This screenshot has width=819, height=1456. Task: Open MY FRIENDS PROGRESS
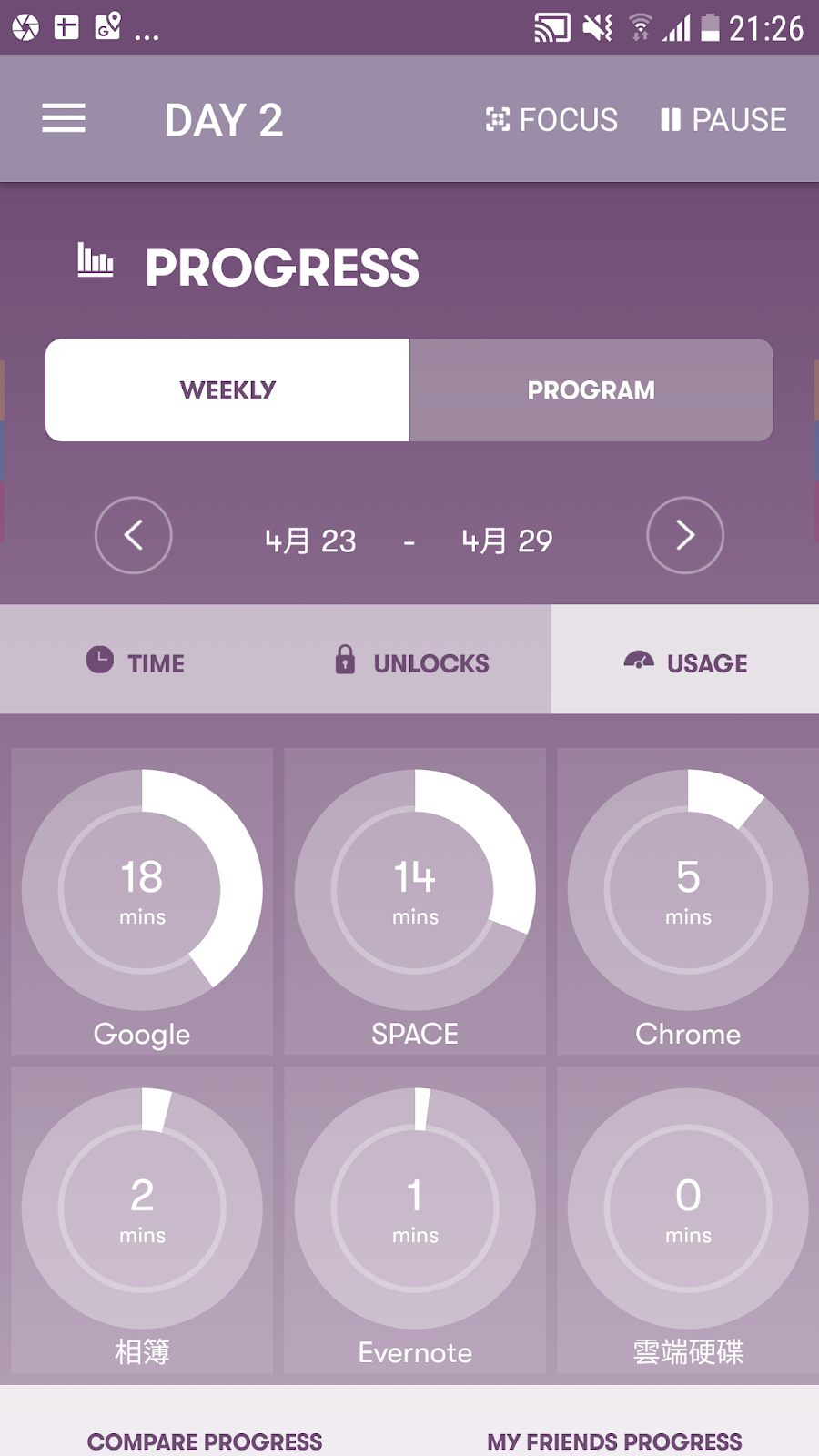(614, 1441)
